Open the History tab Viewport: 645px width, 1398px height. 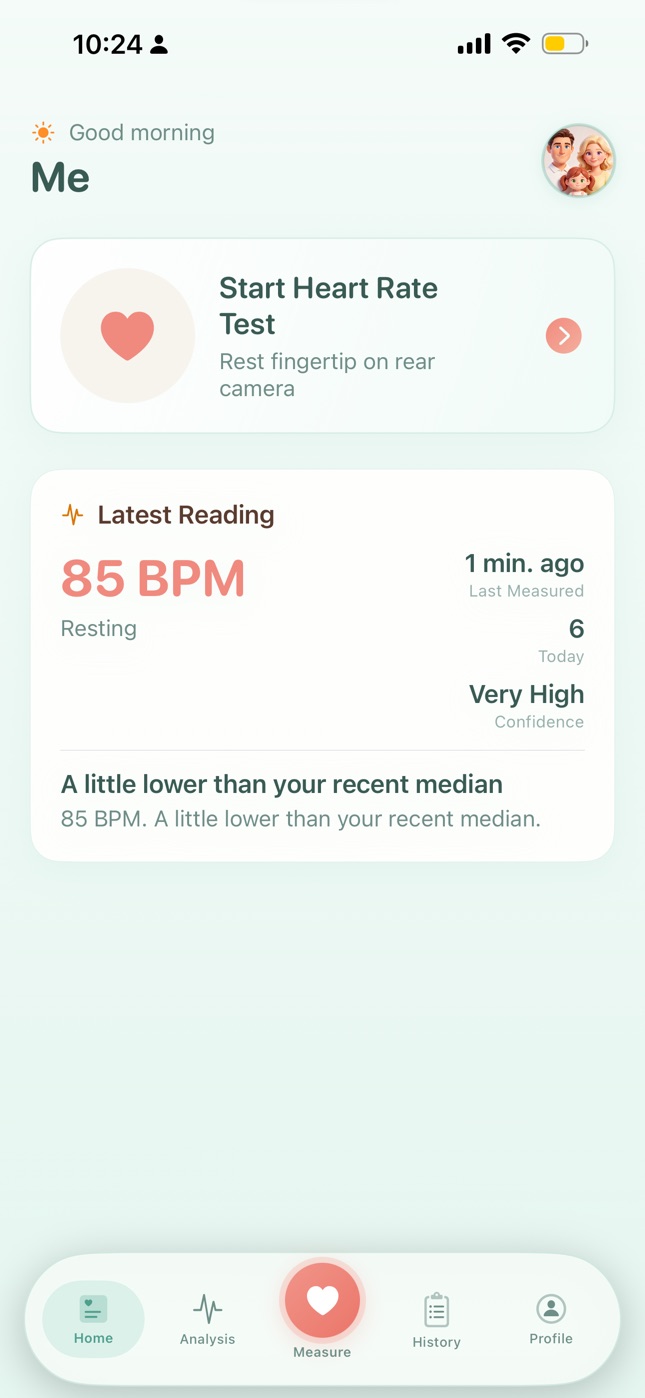[437, 1320]
